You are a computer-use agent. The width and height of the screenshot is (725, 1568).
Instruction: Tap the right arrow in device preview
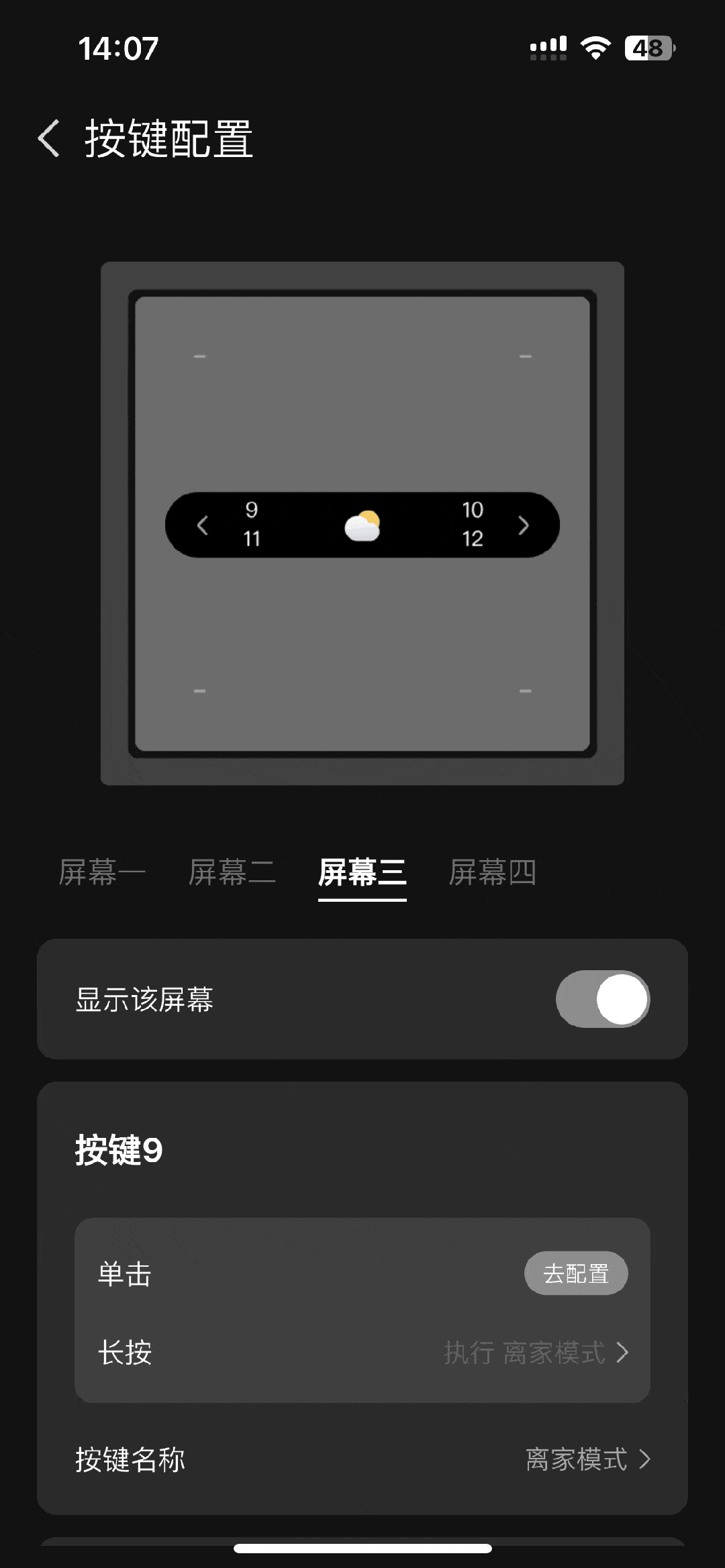pos(524,525)
